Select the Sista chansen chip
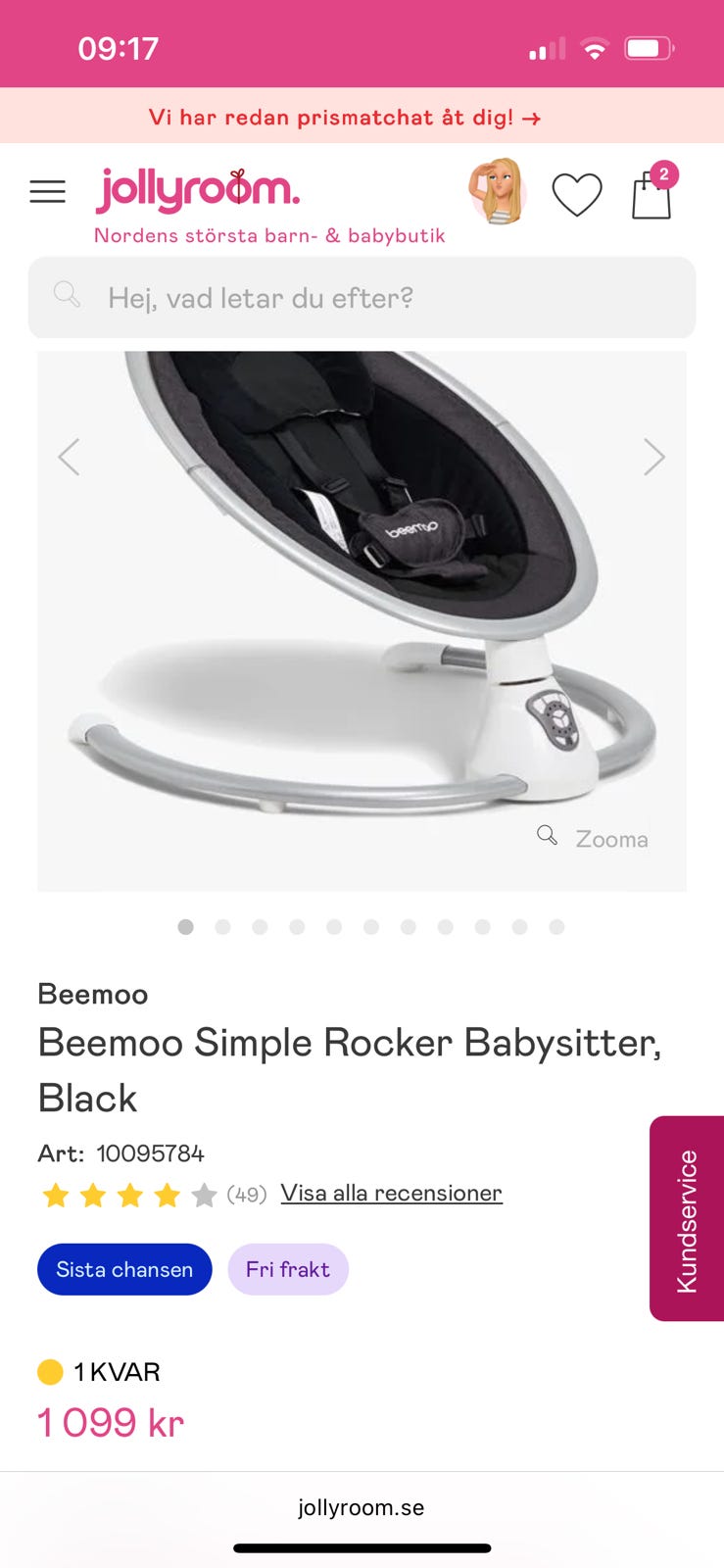The width and height of the screenshot is (724, 1568). click(x=124, y=1269)
